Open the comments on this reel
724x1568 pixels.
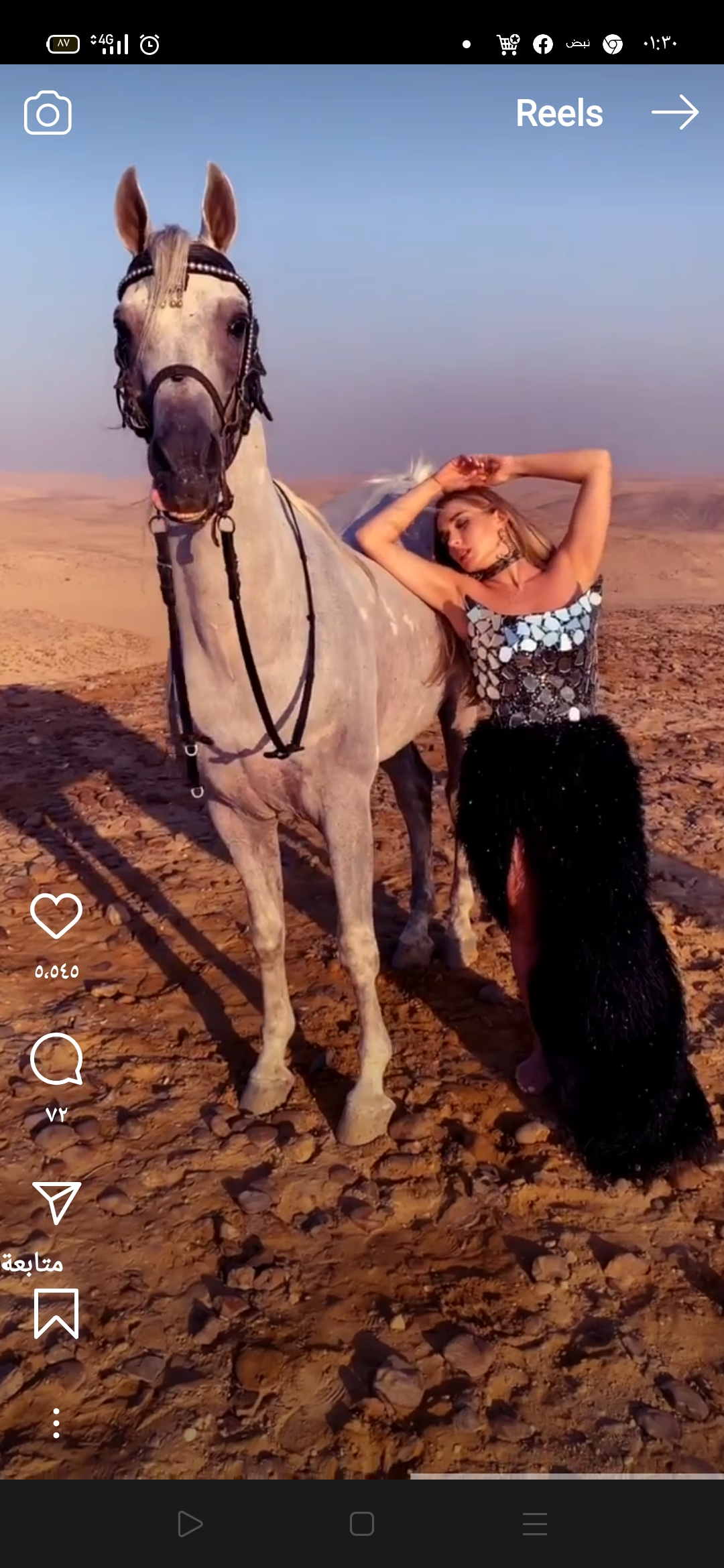[56, 1059]
